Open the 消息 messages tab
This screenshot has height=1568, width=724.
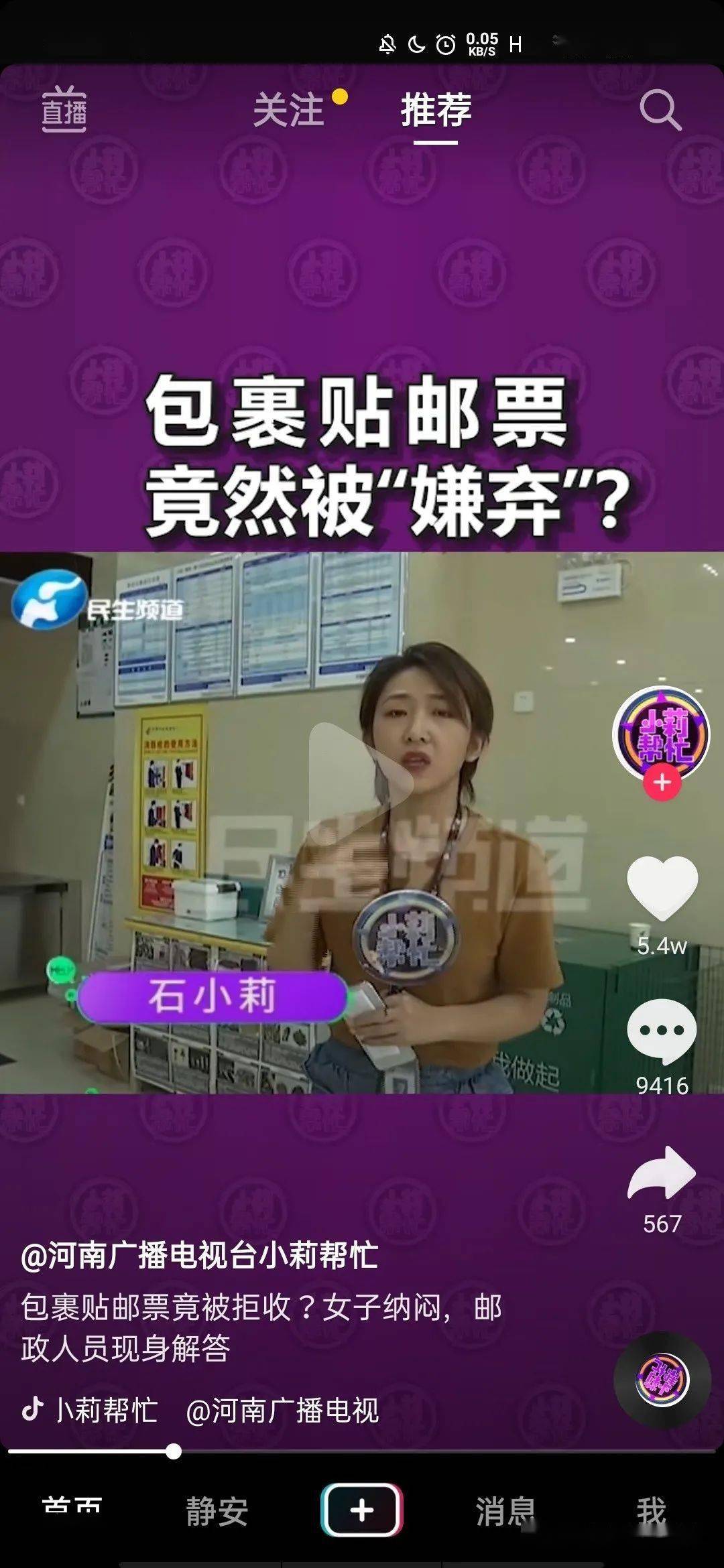pyautogui.click(x=505, y=1512)
